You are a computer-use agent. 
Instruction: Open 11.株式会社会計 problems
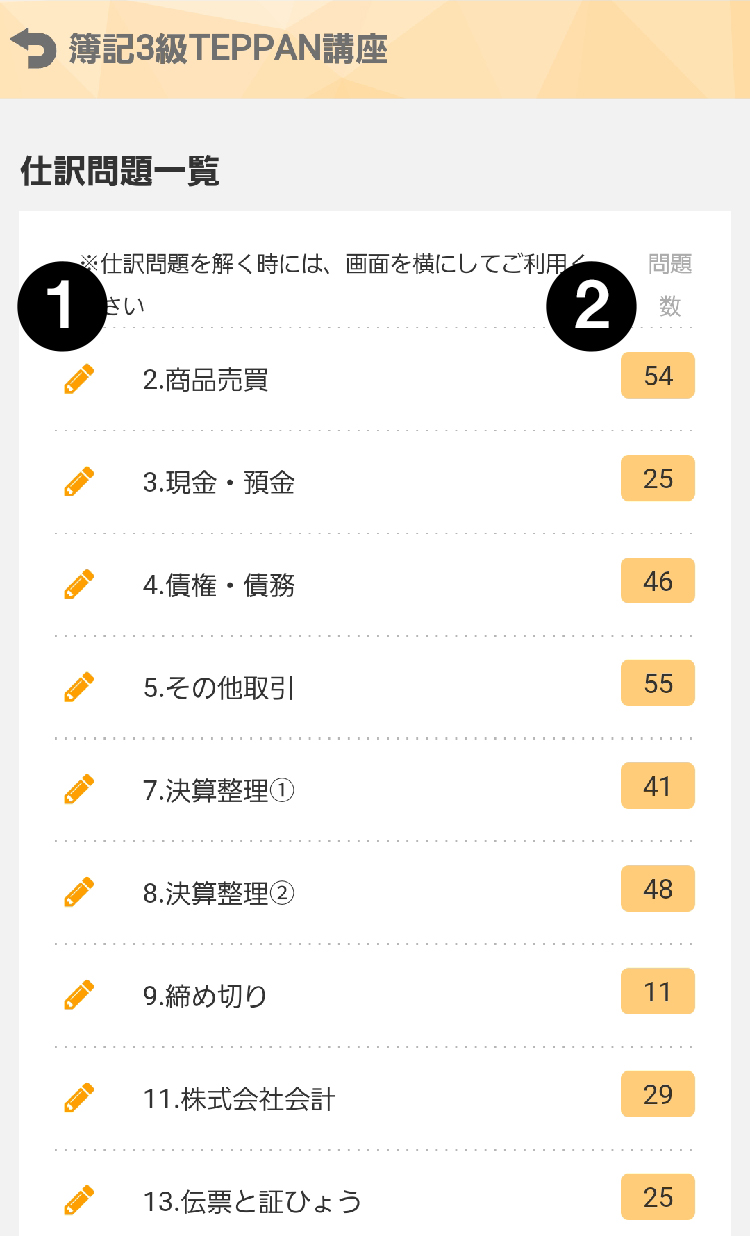point(375,1099)
